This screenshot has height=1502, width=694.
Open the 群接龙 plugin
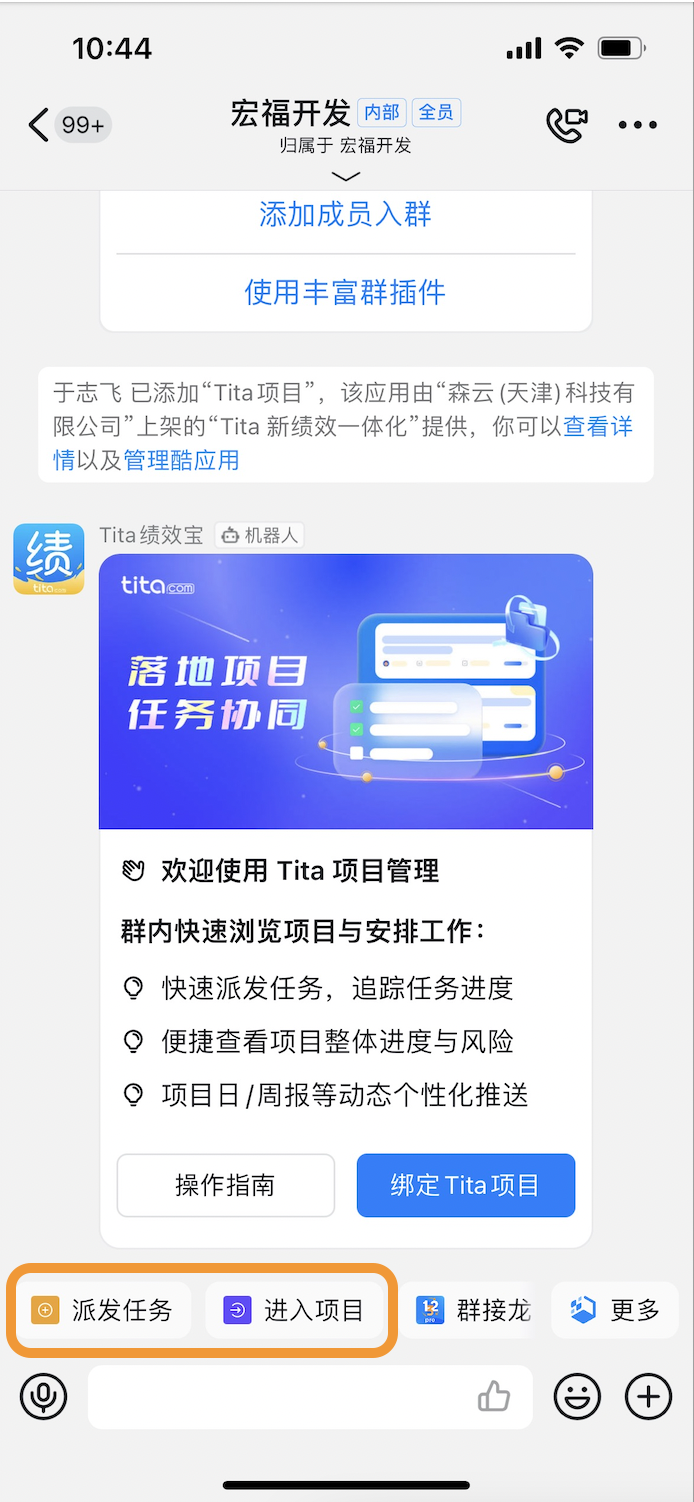474,1310
